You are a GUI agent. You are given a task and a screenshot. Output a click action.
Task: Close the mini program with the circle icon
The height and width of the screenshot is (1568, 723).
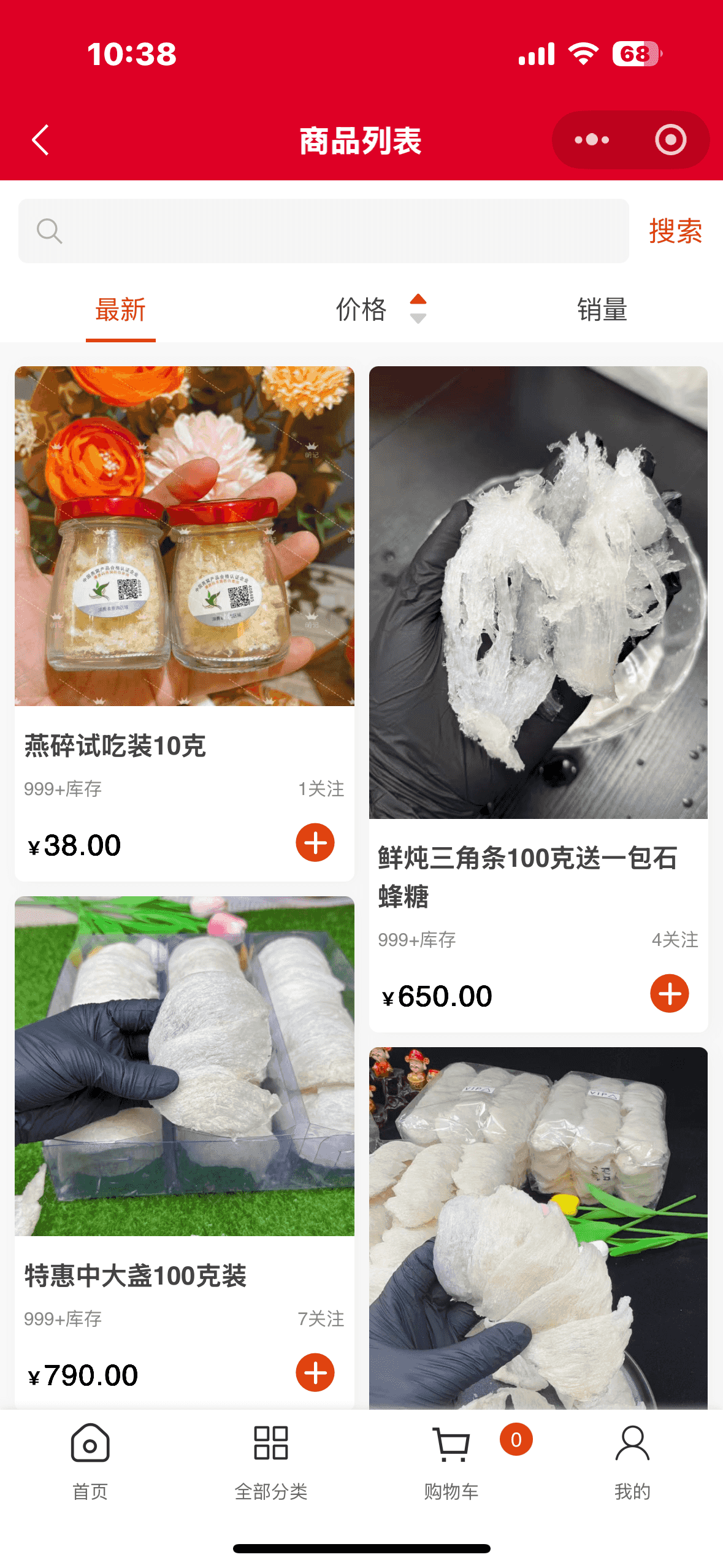pyautogui.click(x=670, y=140)
